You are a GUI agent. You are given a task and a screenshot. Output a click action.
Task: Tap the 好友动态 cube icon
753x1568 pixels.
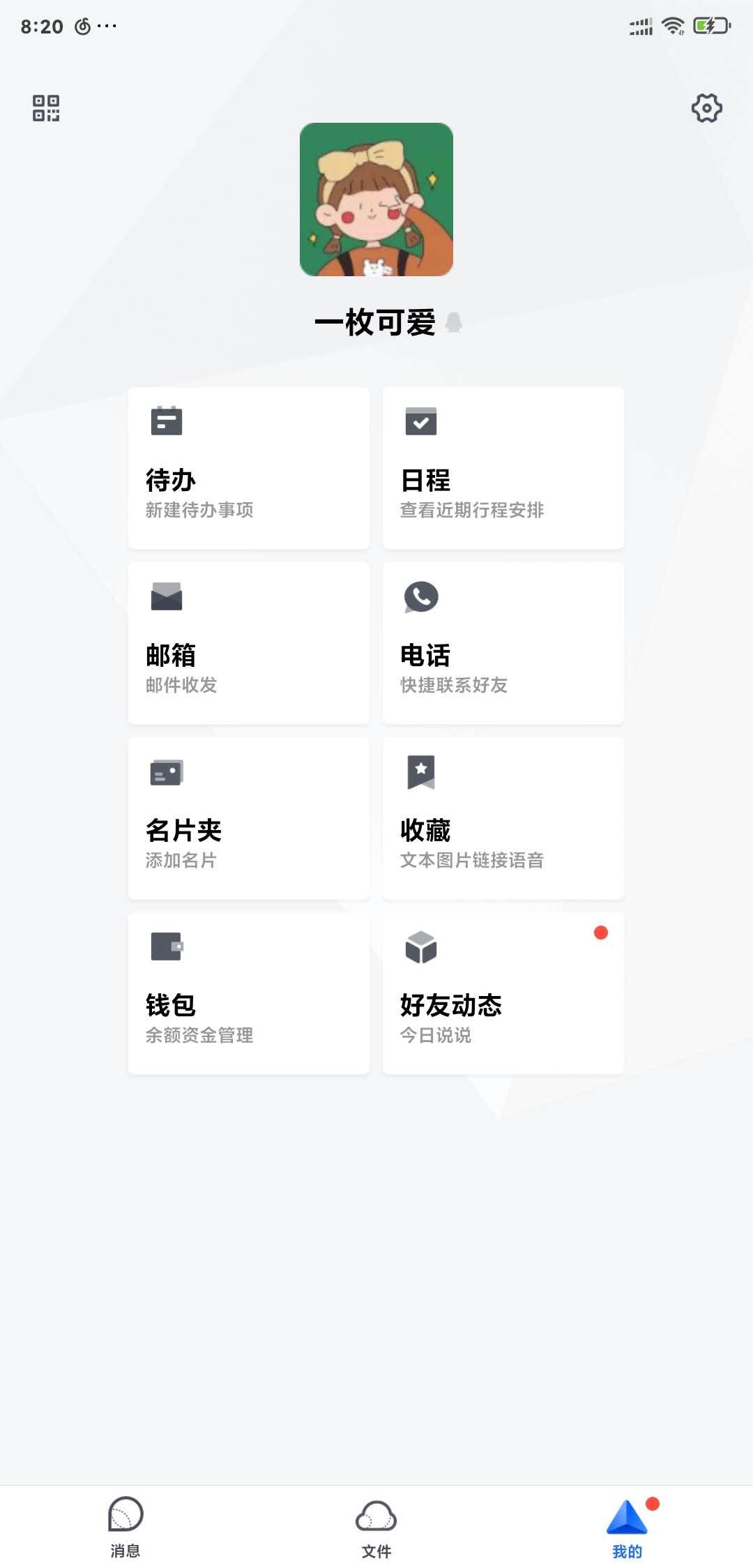421,947
